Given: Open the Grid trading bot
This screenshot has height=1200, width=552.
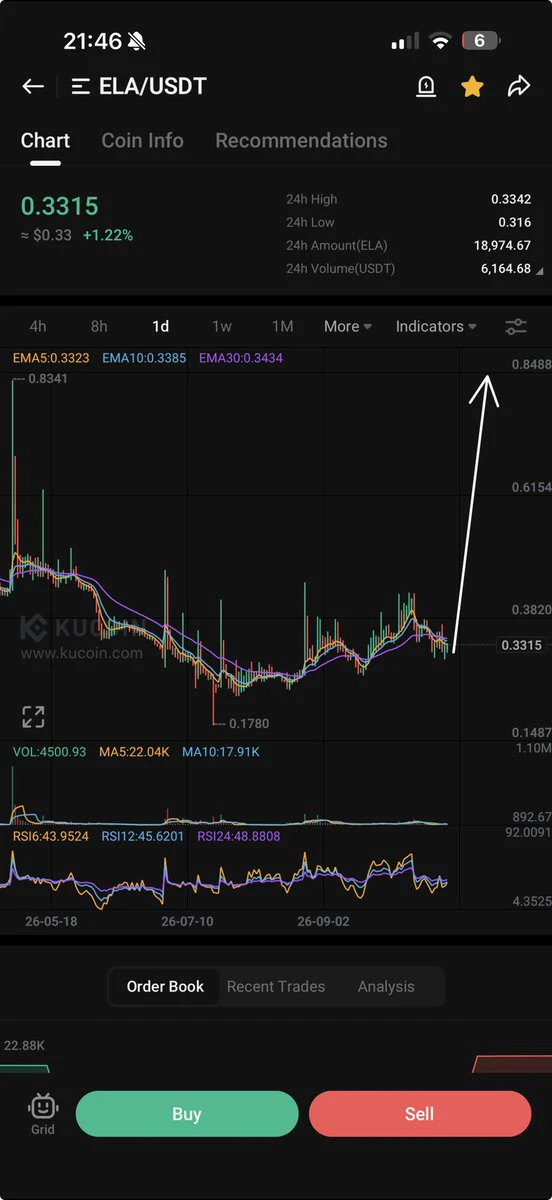Looking at the screenshot, I should pyautogui.click(x=42, y=1113).
